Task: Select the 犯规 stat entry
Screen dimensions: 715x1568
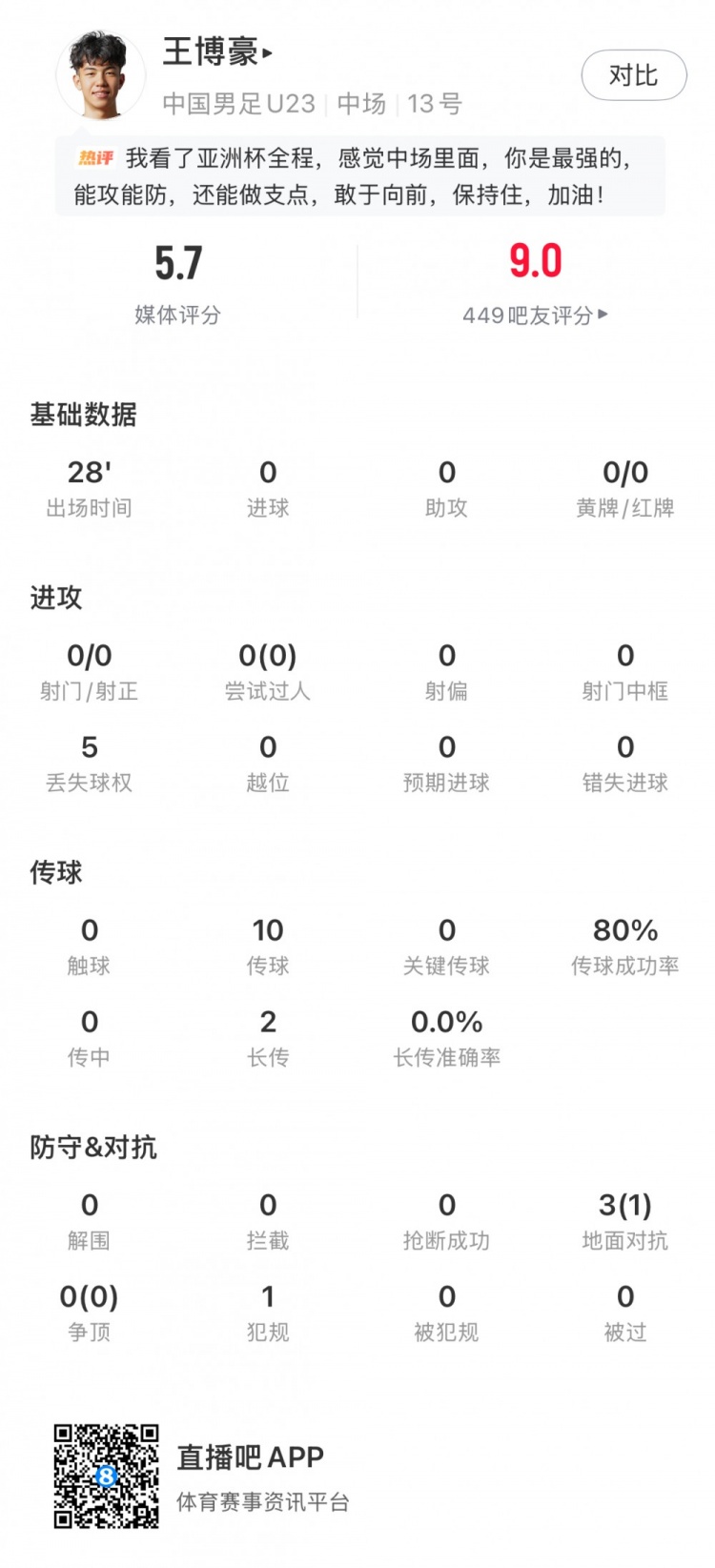Action: tap(268, 1309)
